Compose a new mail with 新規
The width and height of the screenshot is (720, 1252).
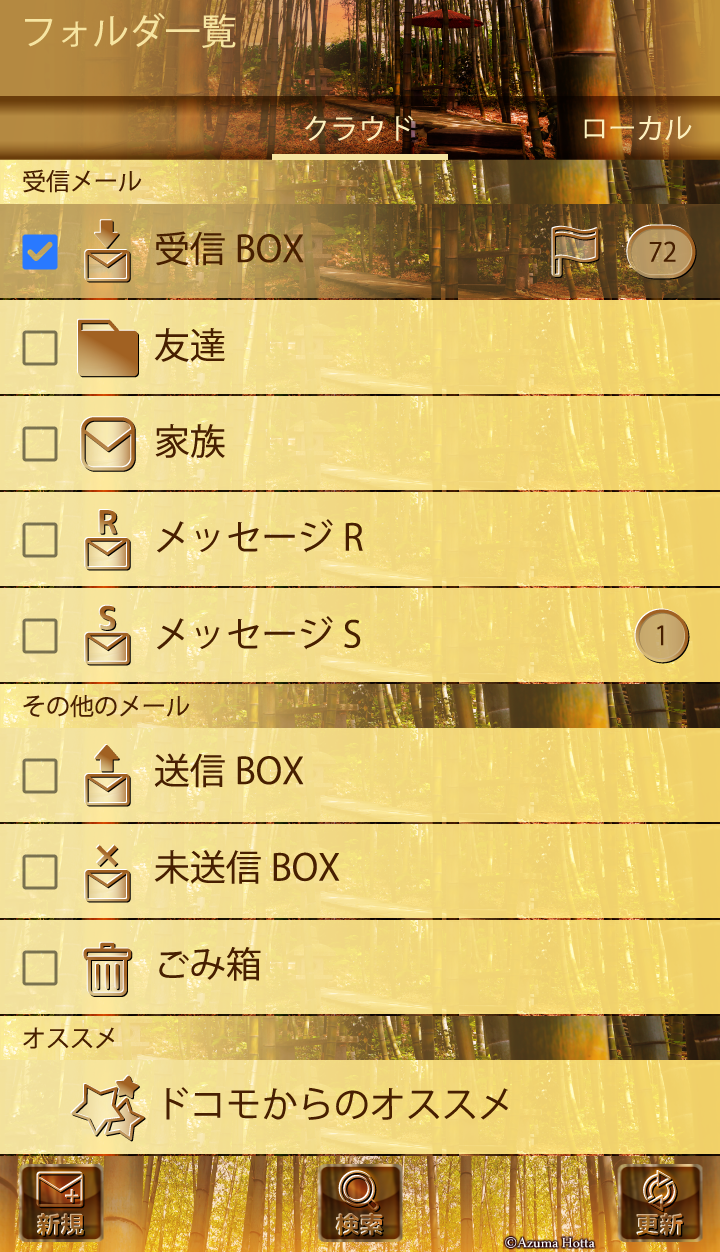(61, 1202)
